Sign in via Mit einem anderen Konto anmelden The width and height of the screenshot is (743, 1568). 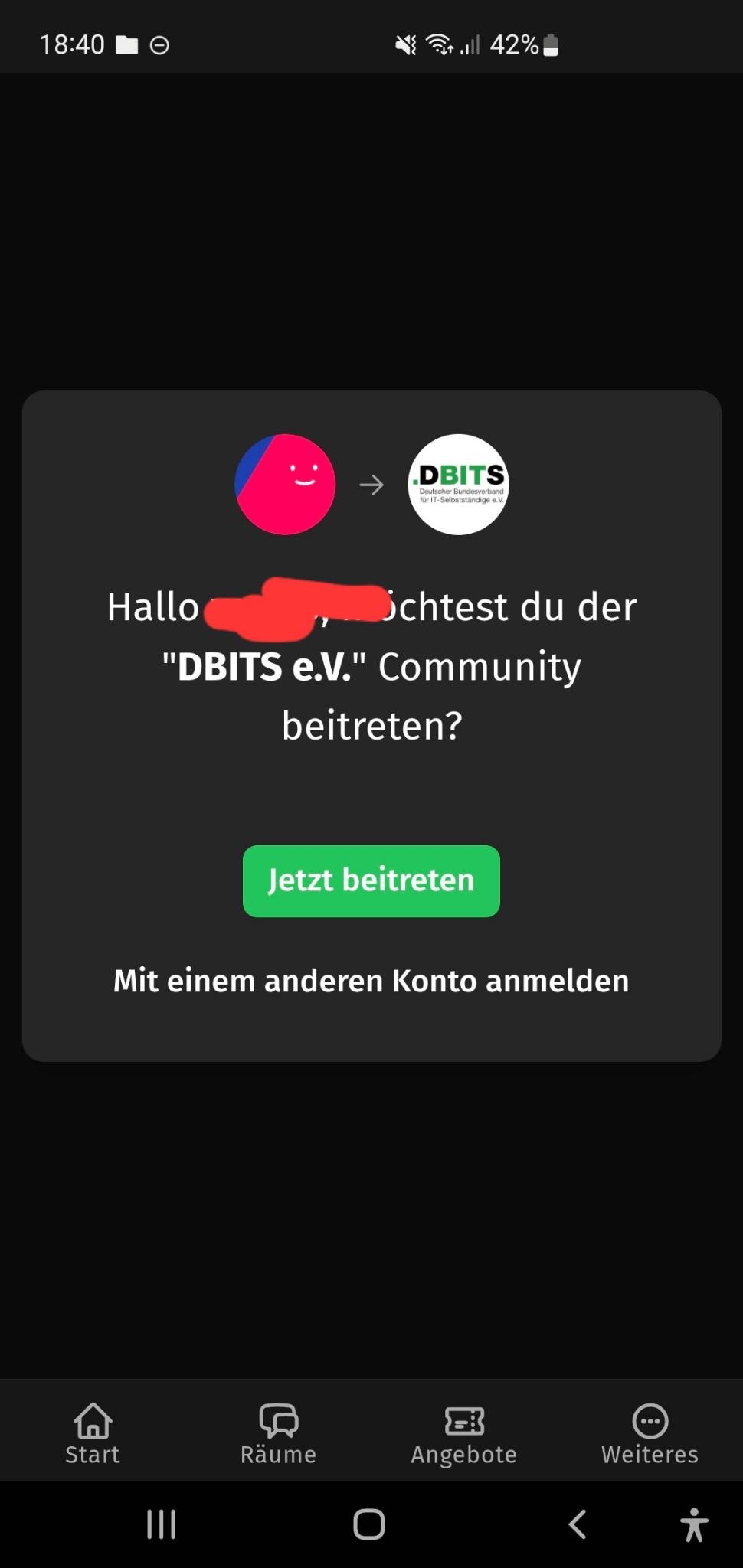[371, 981]
